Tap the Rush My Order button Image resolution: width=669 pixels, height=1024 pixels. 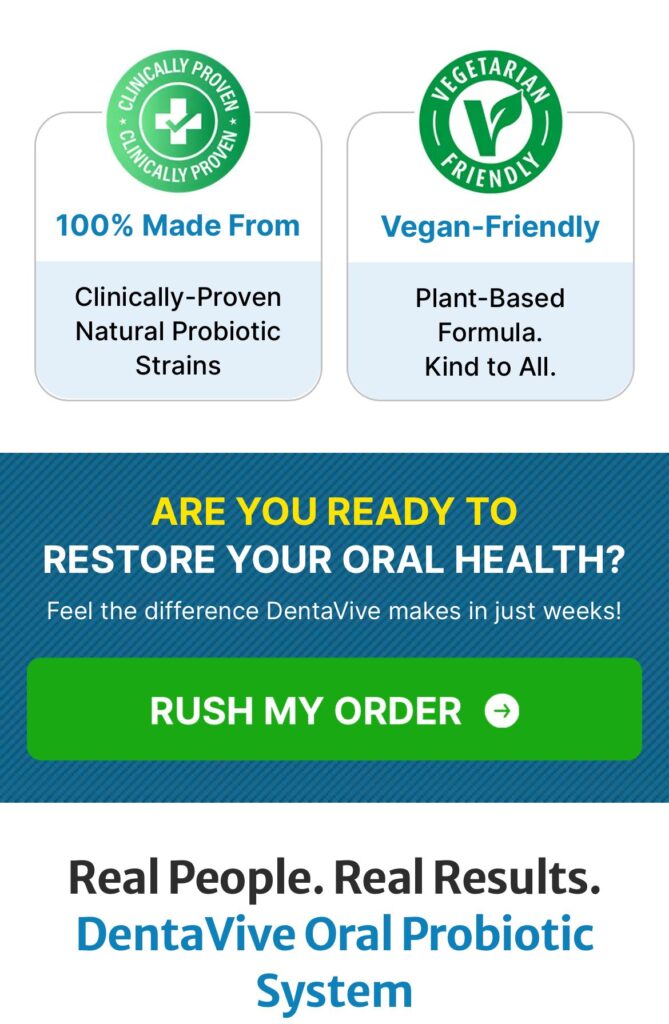[x=334, y=710]
